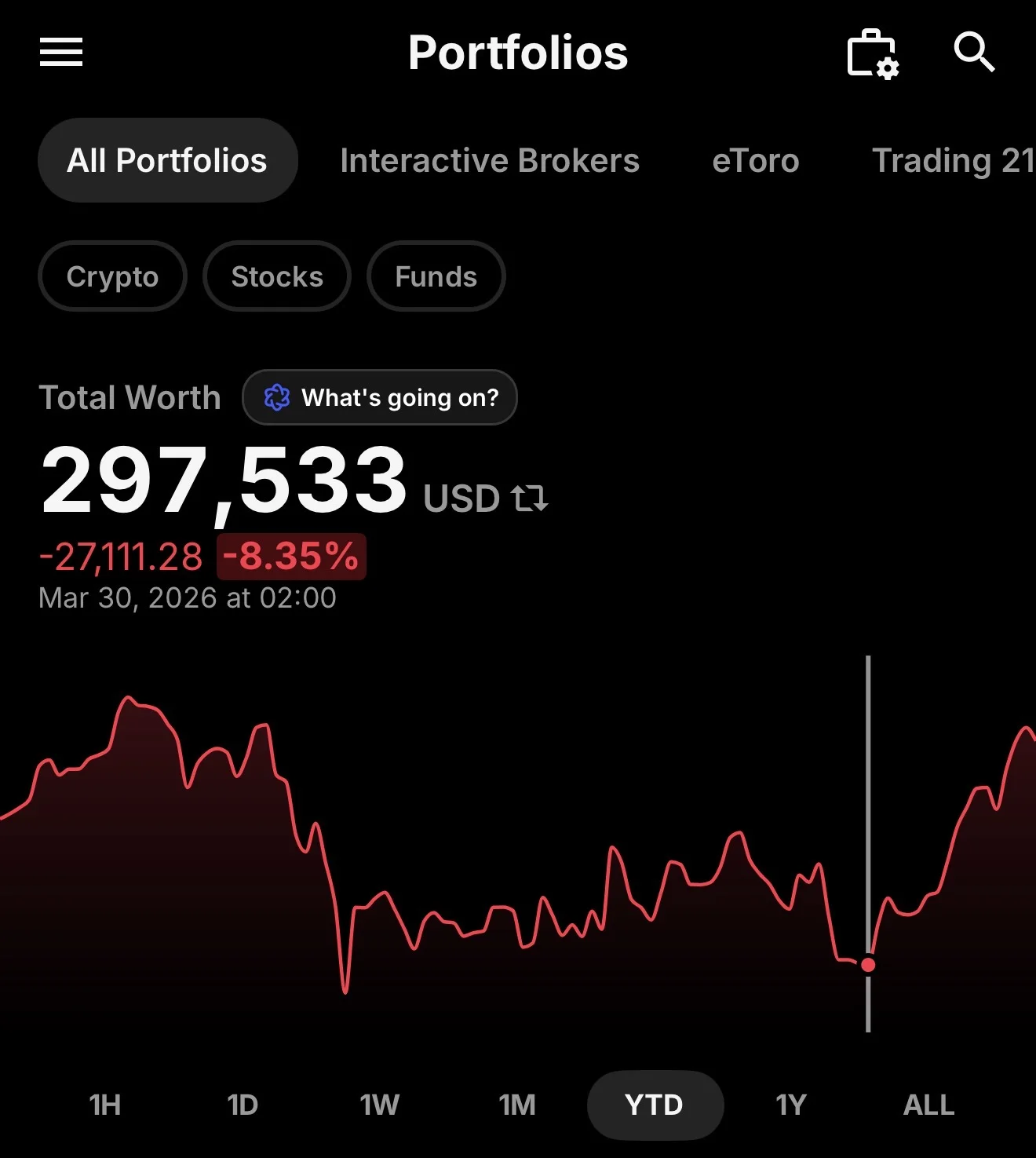Switch to the Interactive Brokers tab
Viewport: 1036px width, 1158px height.
tap(489, 160)
